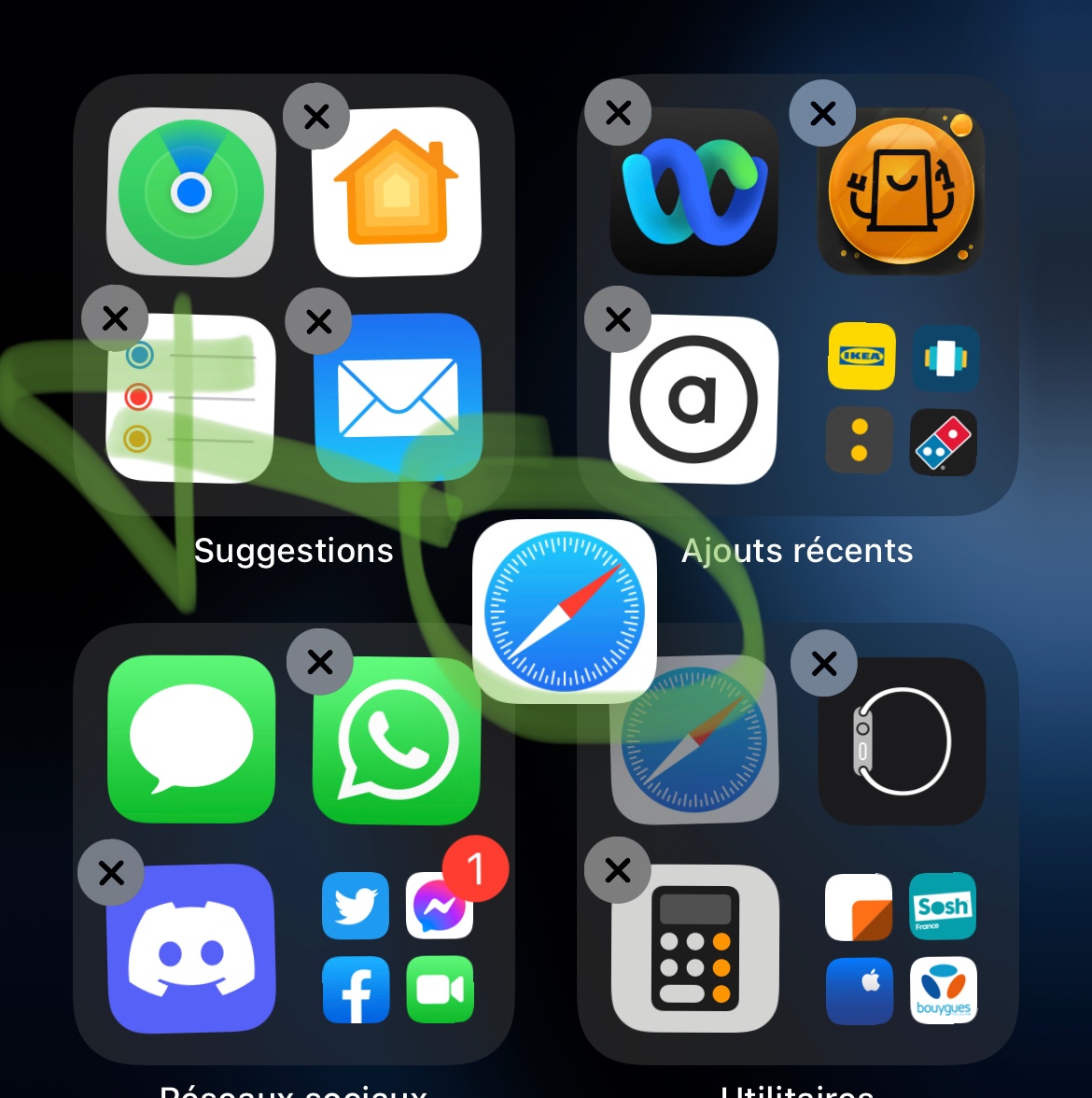Image resolution: width=1092 pixels, height=1098 pixels.
Task: Delete the Home app via its X badge
Action: (316, 116)
